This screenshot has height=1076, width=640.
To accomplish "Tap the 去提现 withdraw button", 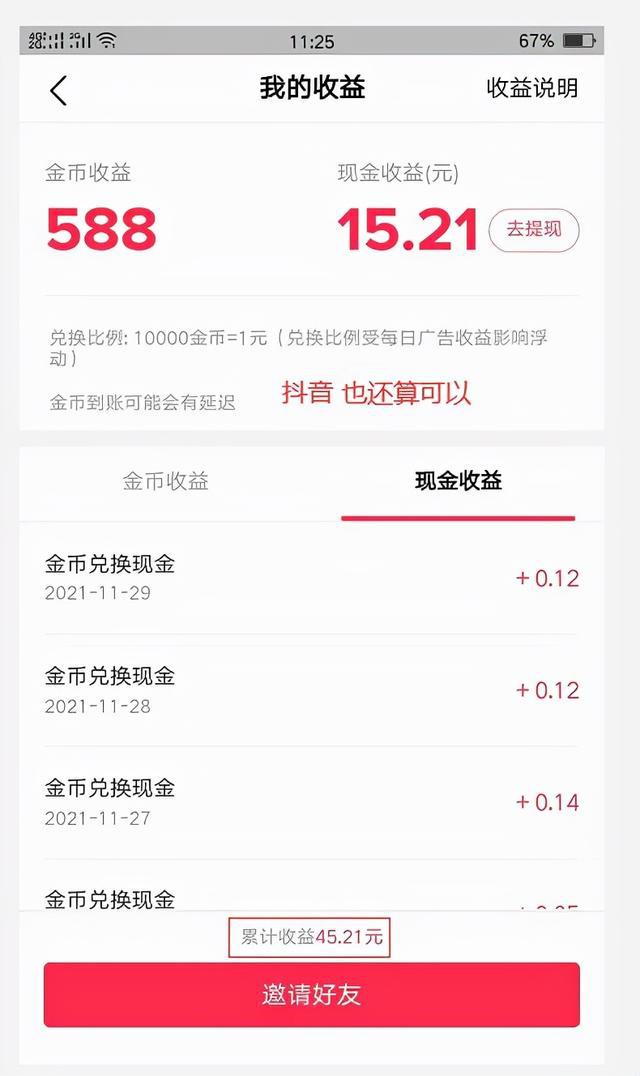I will point(534,230).
